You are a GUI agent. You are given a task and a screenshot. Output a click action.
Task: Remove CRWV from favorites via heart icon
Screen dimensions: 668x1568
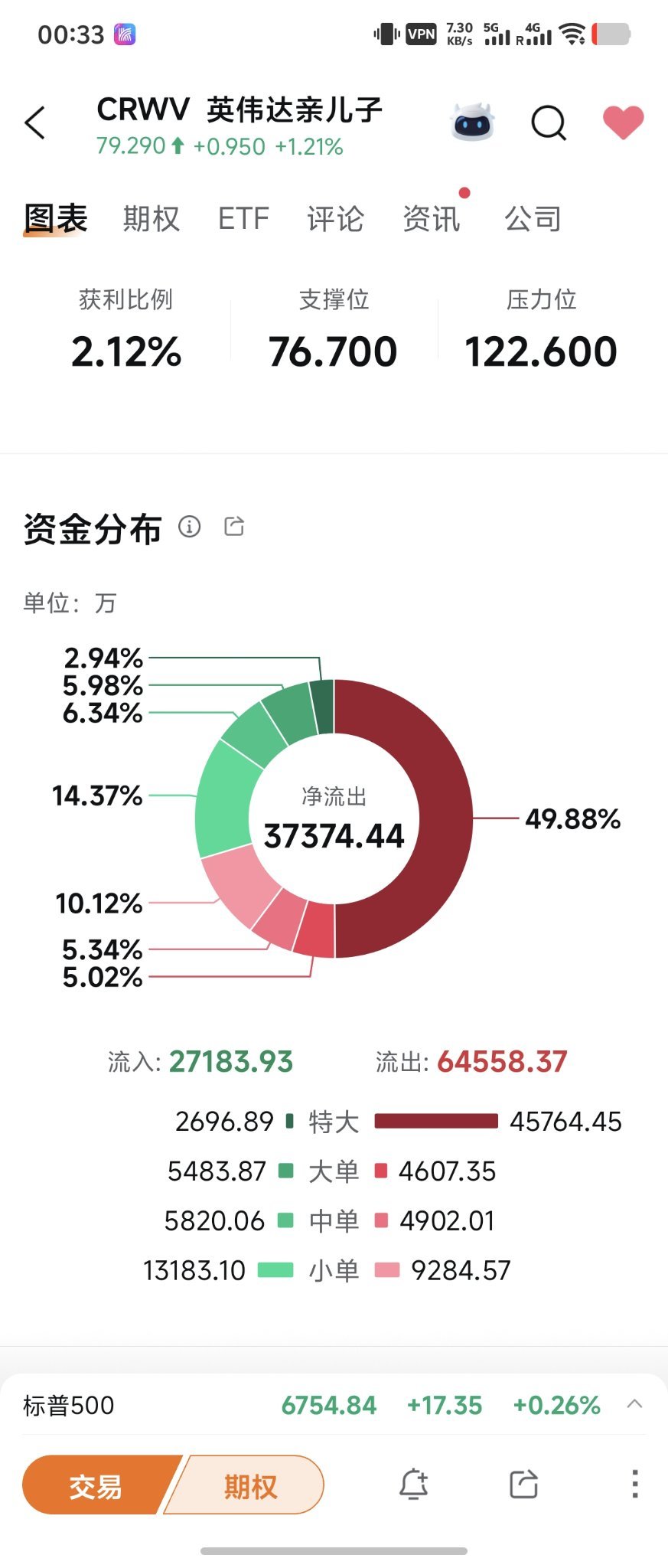(x=623, y=122)
